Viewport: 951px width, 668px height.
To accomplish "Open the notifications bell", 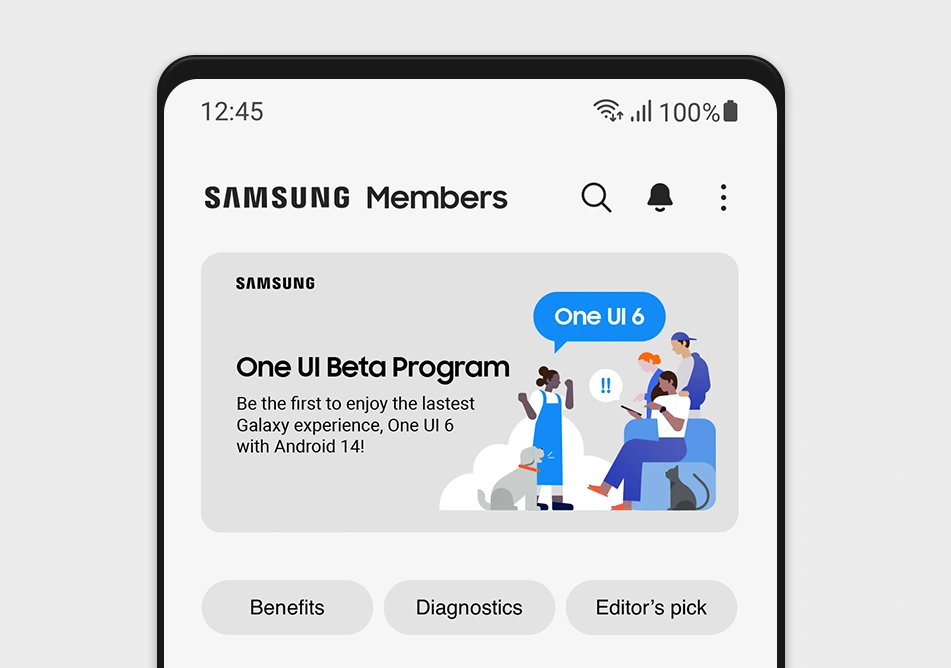I will (660, 198).
